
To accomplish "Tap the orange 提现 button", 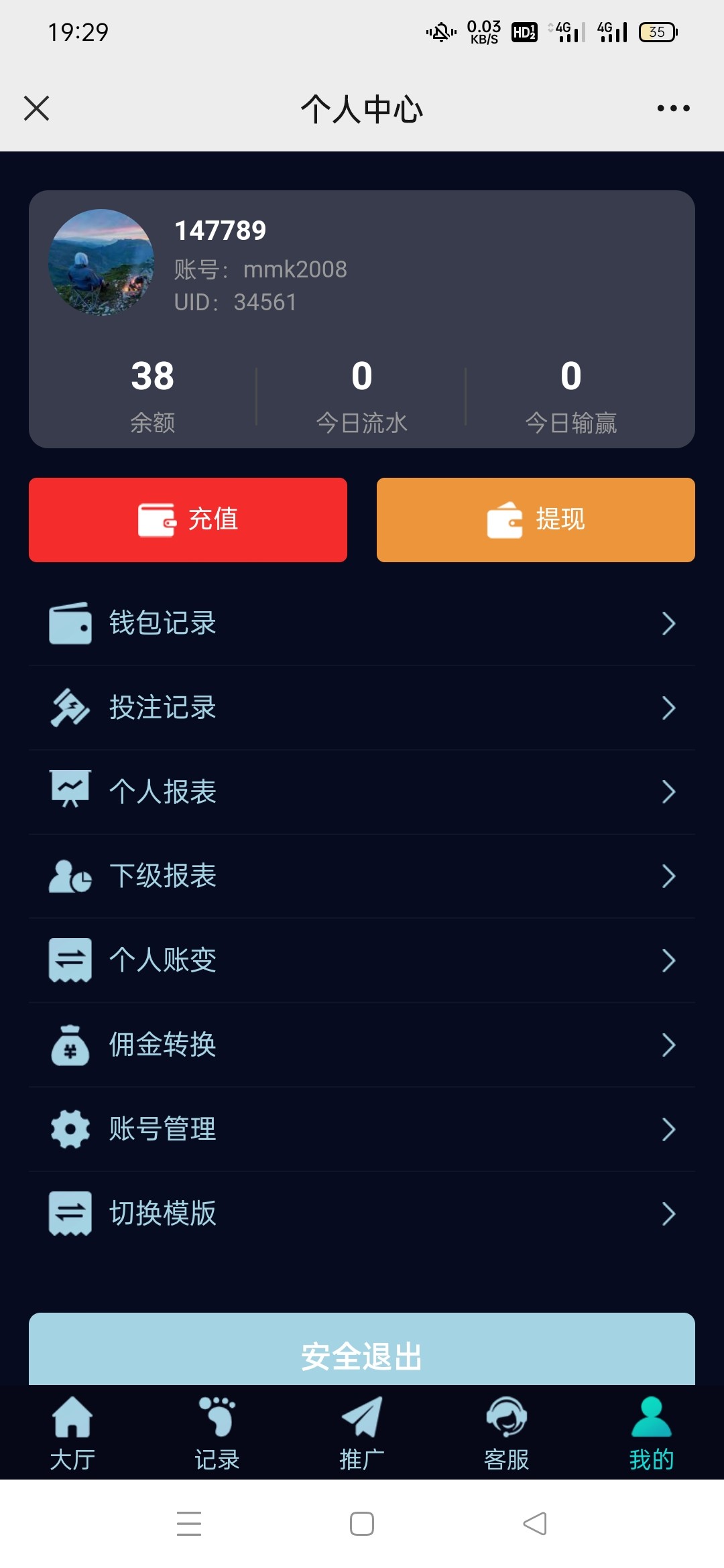I will pos(536,519).
